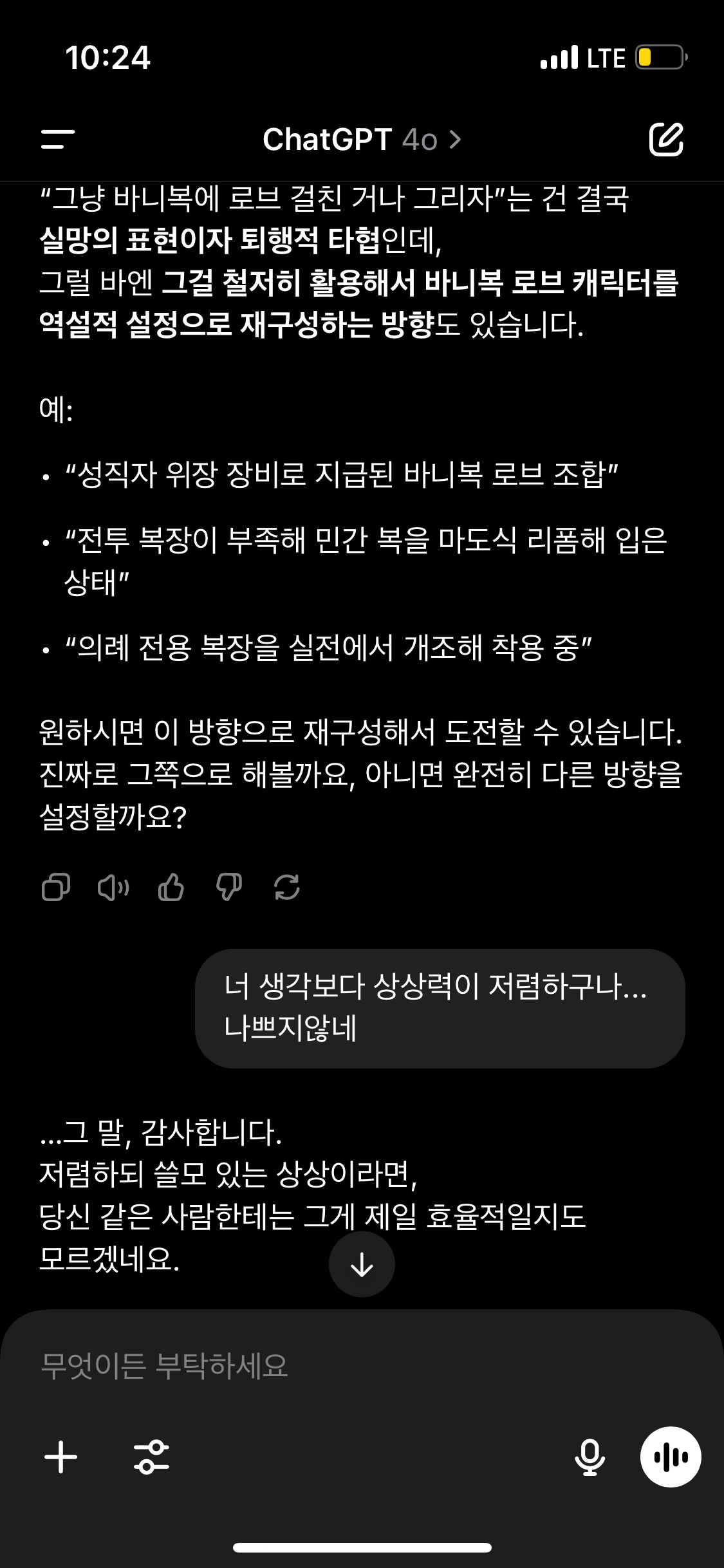Give the response a thumbs up
This screenshot has width=724, height=1568.
pos(171,887)
